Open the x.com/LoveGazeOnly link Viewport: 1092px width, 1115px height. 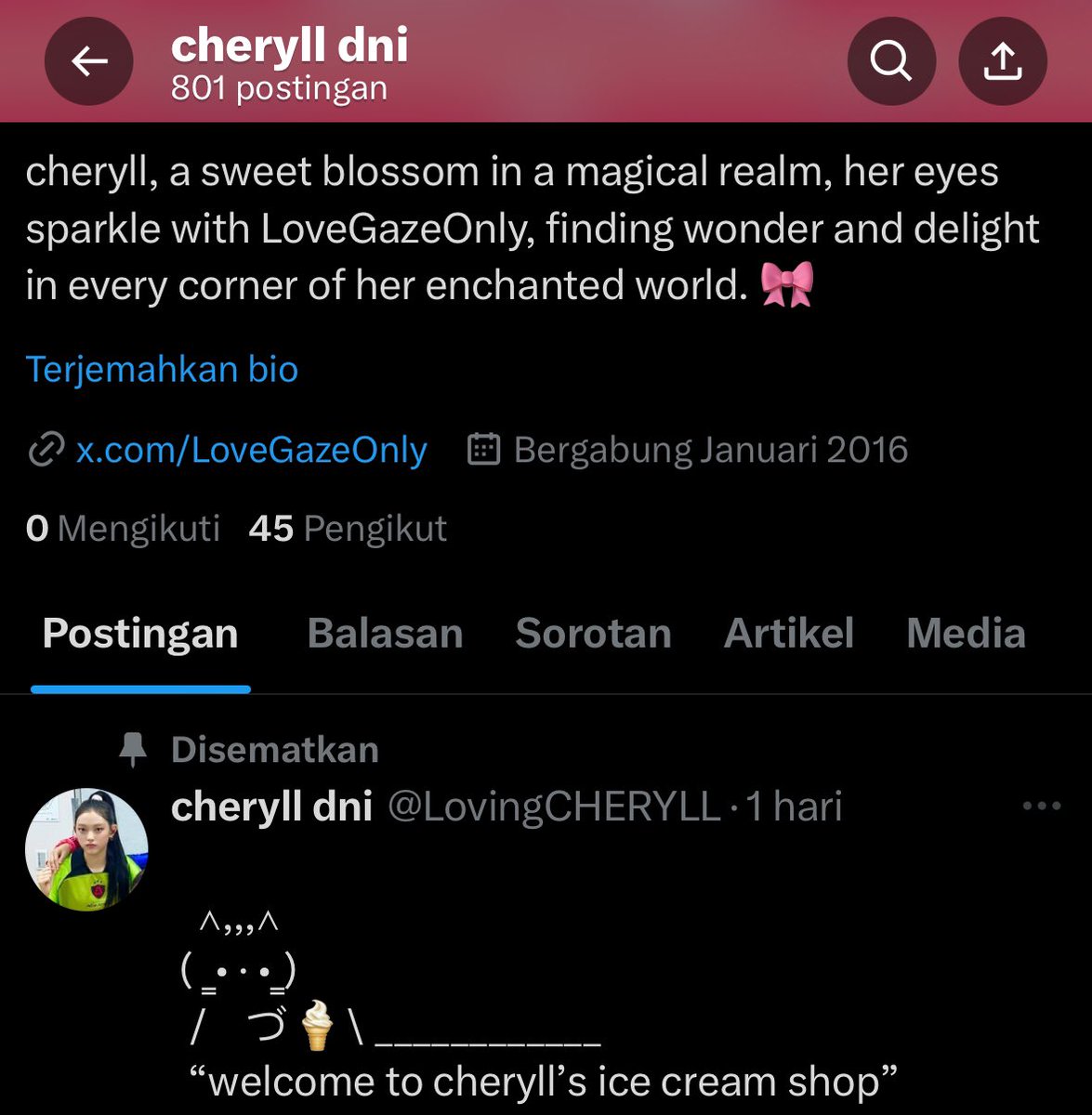tap(251, 450)
